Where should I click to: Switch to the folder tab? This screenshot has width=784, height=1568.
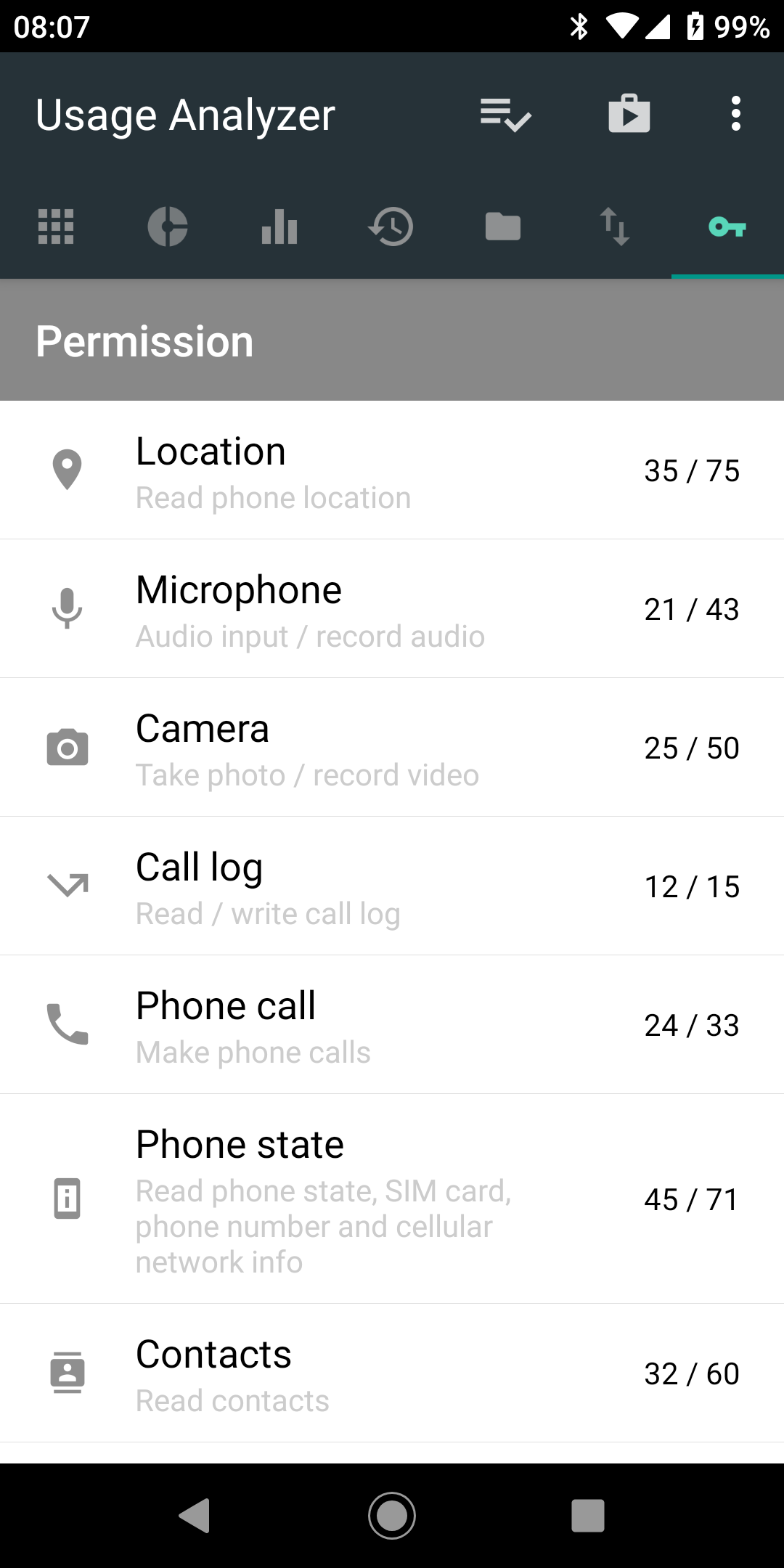coord(503,226)
